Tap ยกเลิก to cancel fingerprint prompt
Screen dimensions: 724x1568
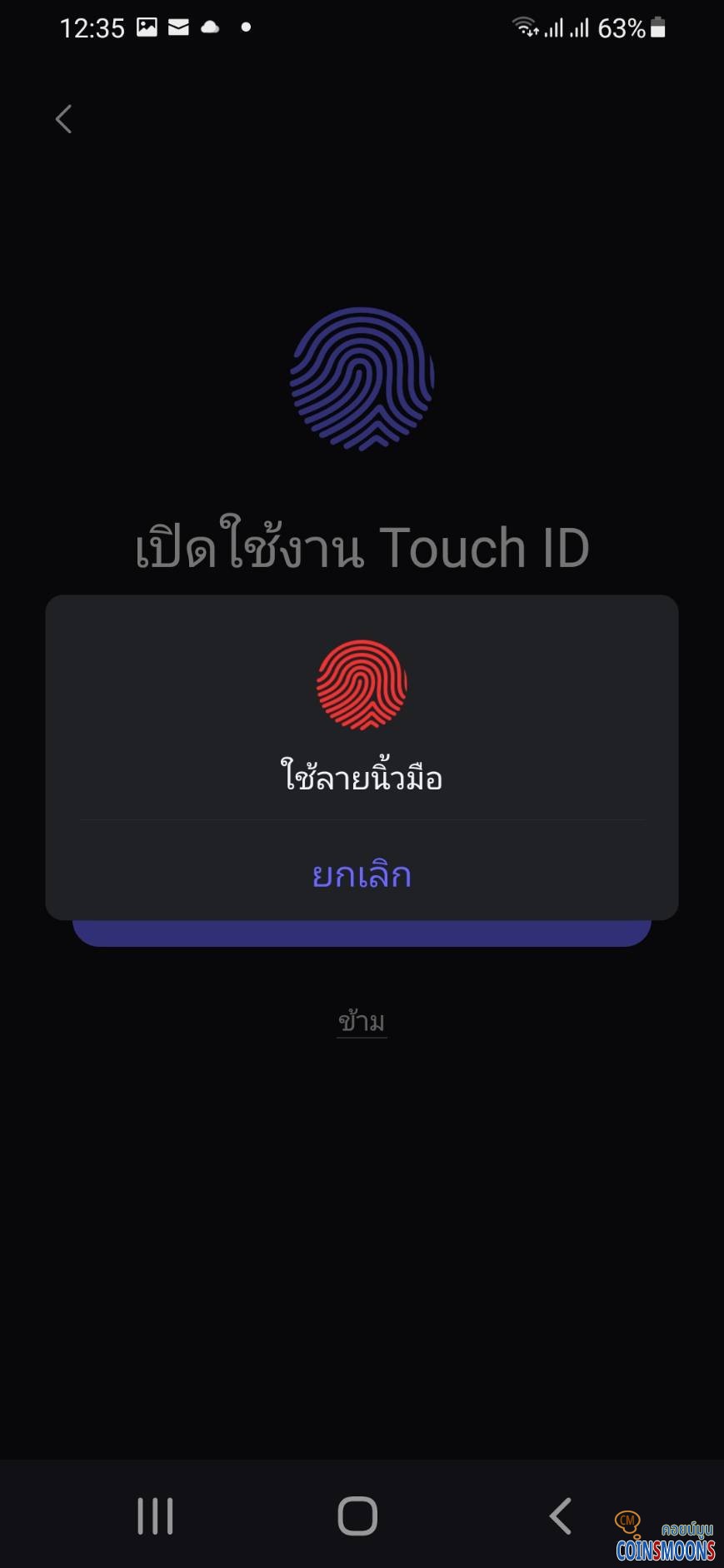[x=362, y=874]
